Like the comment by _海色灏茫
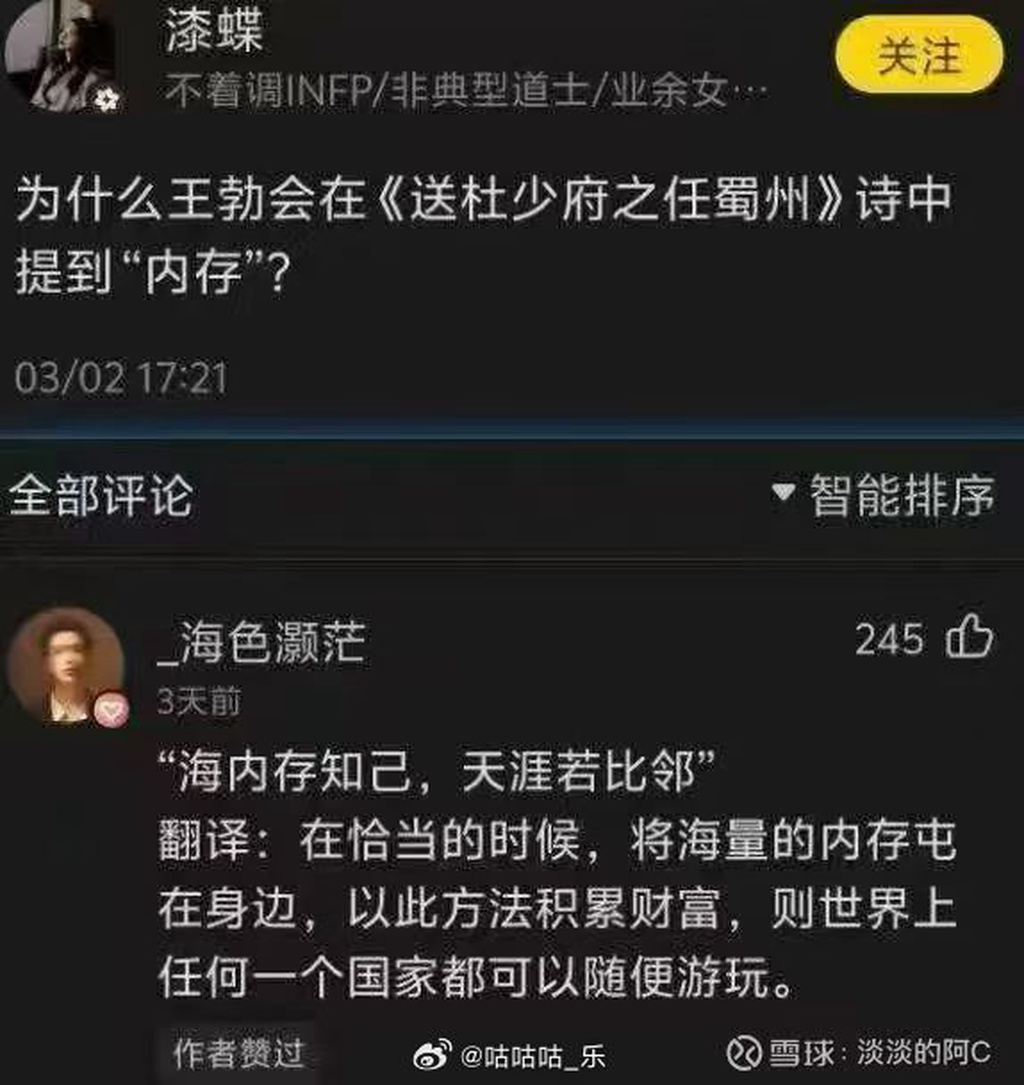Screen dimensions: 1024x1085 969,638
